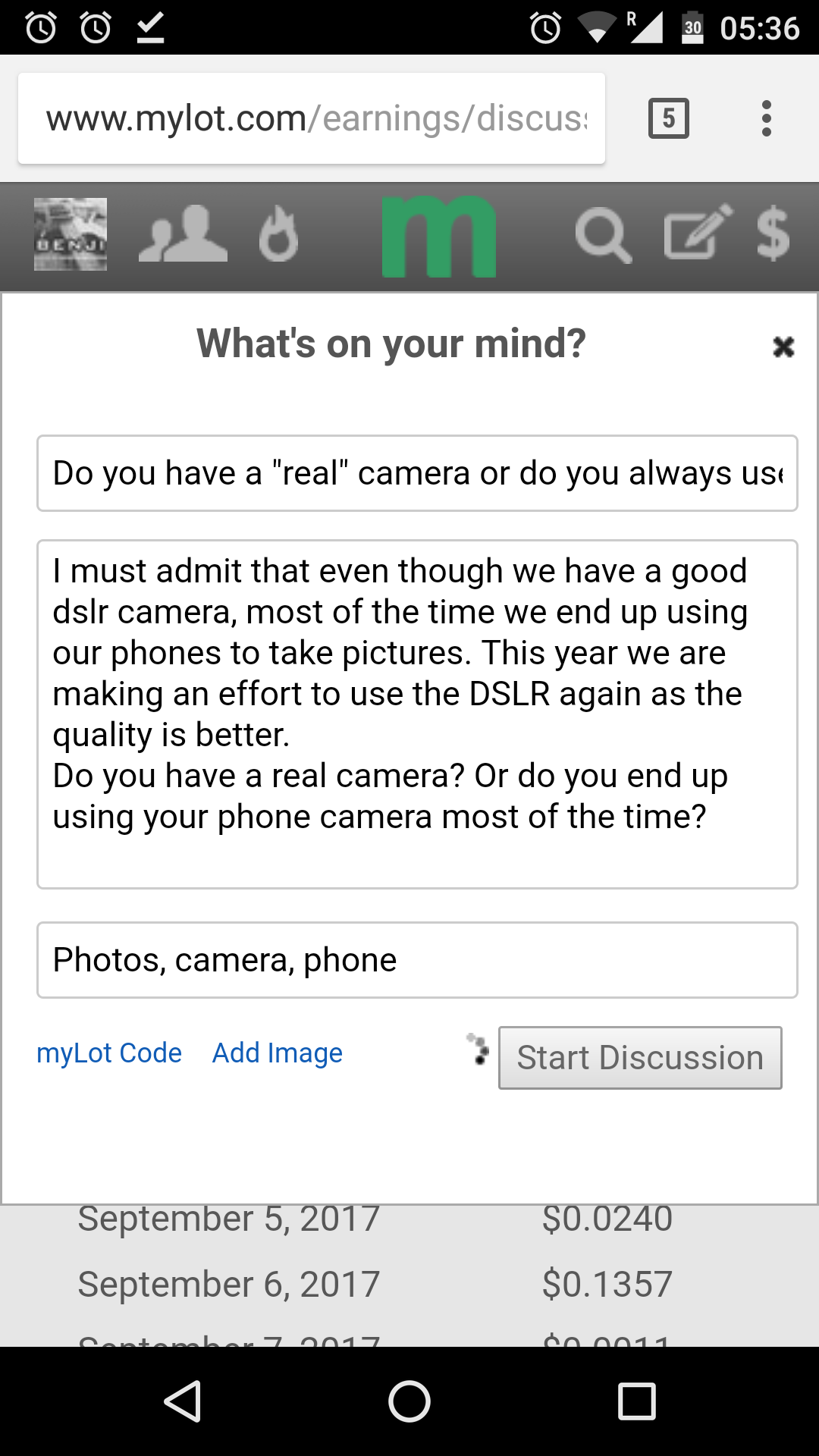Image resolution: width=819 pixels, height=1456 pixels.
Task: Go back using the system back button
Action: [x=183, y=1401]
